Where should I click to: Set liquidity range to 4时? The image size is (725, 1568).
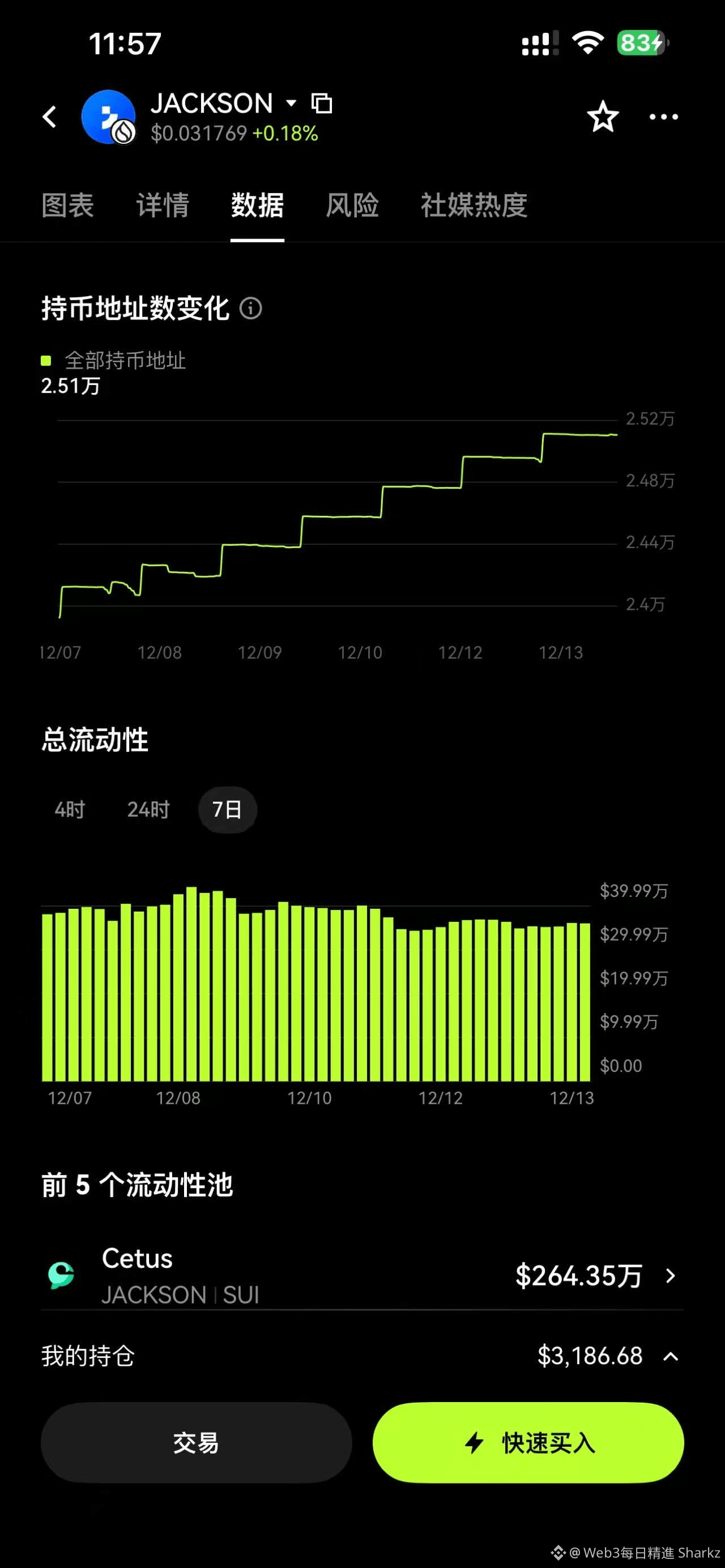(70, 810)
